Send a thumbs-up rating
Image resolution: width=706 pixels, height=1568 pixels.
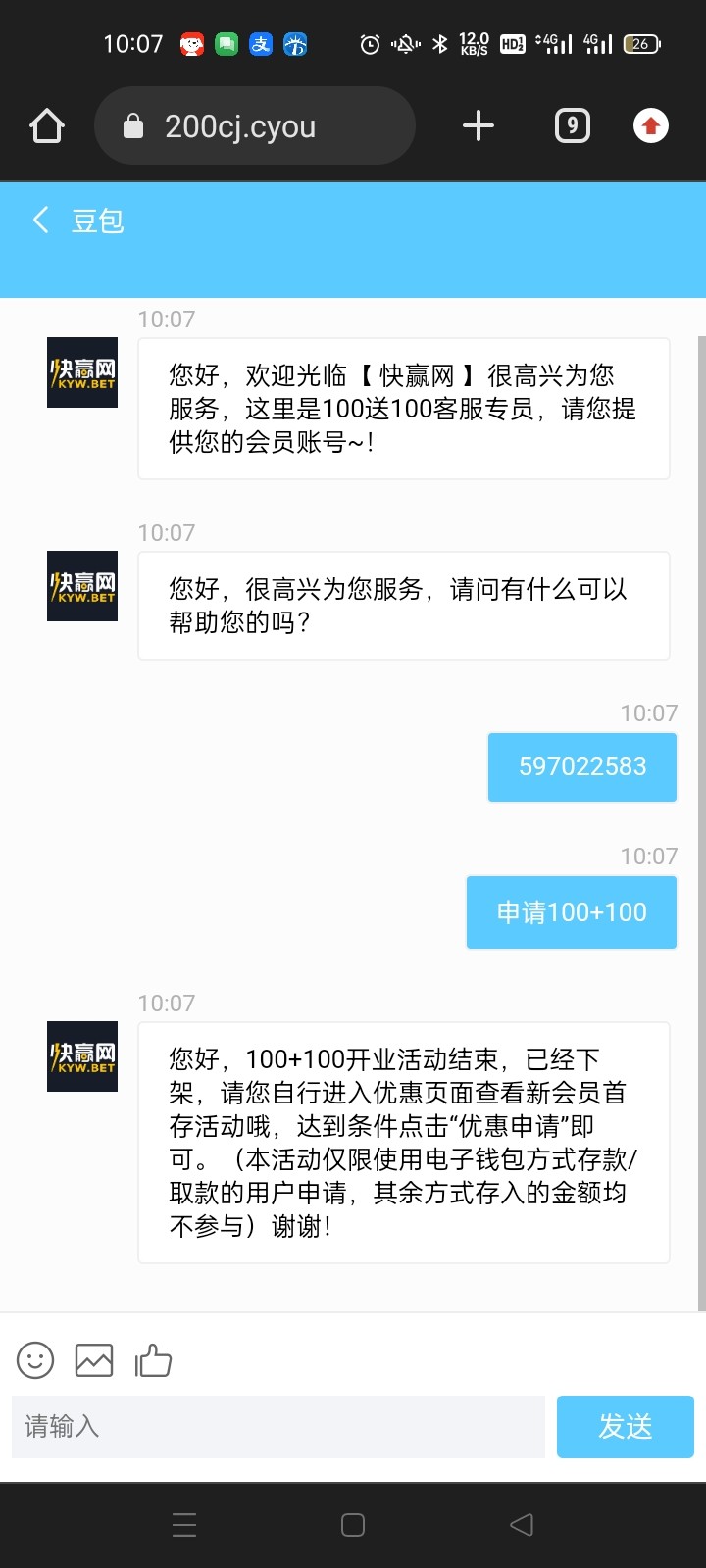153,1360
